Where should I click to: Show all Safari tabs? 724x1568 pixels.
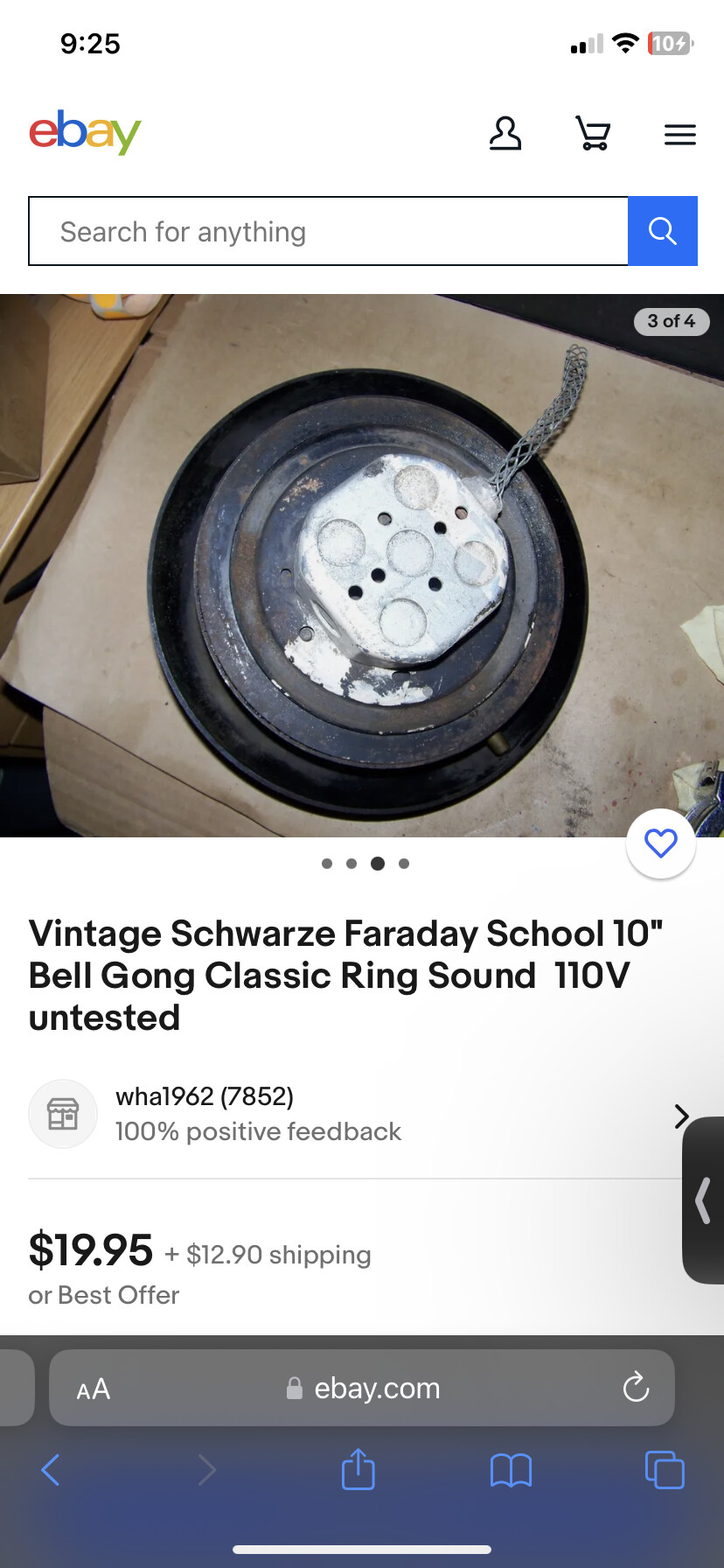pyautogui.click(x=664, y=1470)
